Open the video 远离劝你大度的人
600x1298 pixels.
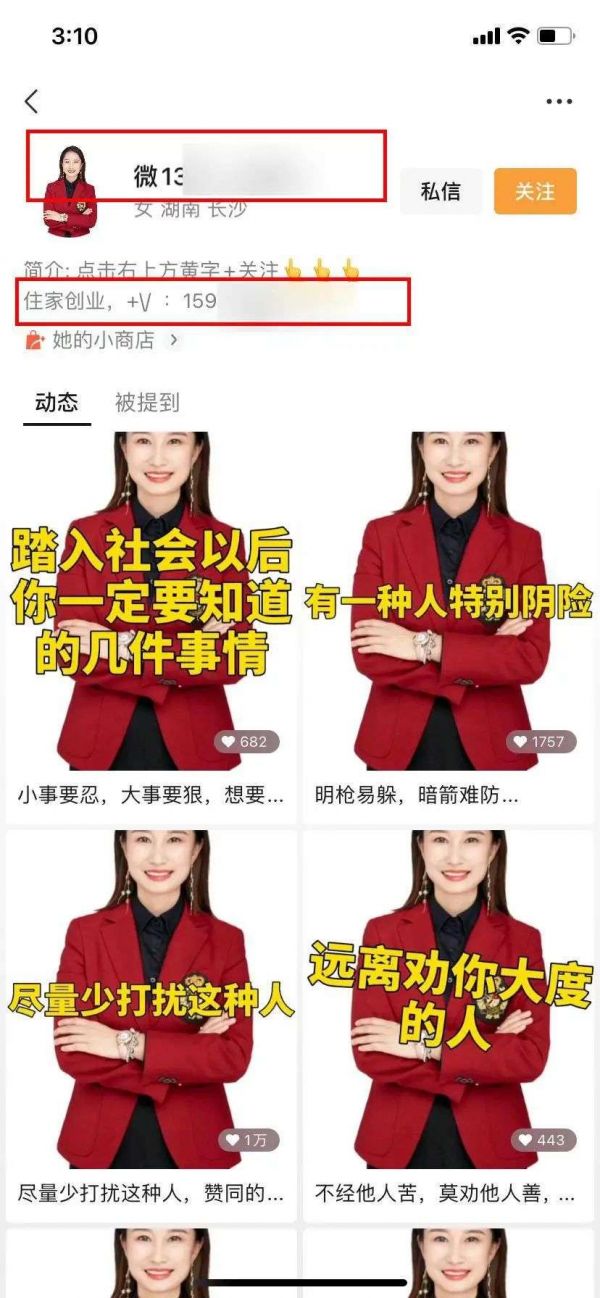[448, 998]
